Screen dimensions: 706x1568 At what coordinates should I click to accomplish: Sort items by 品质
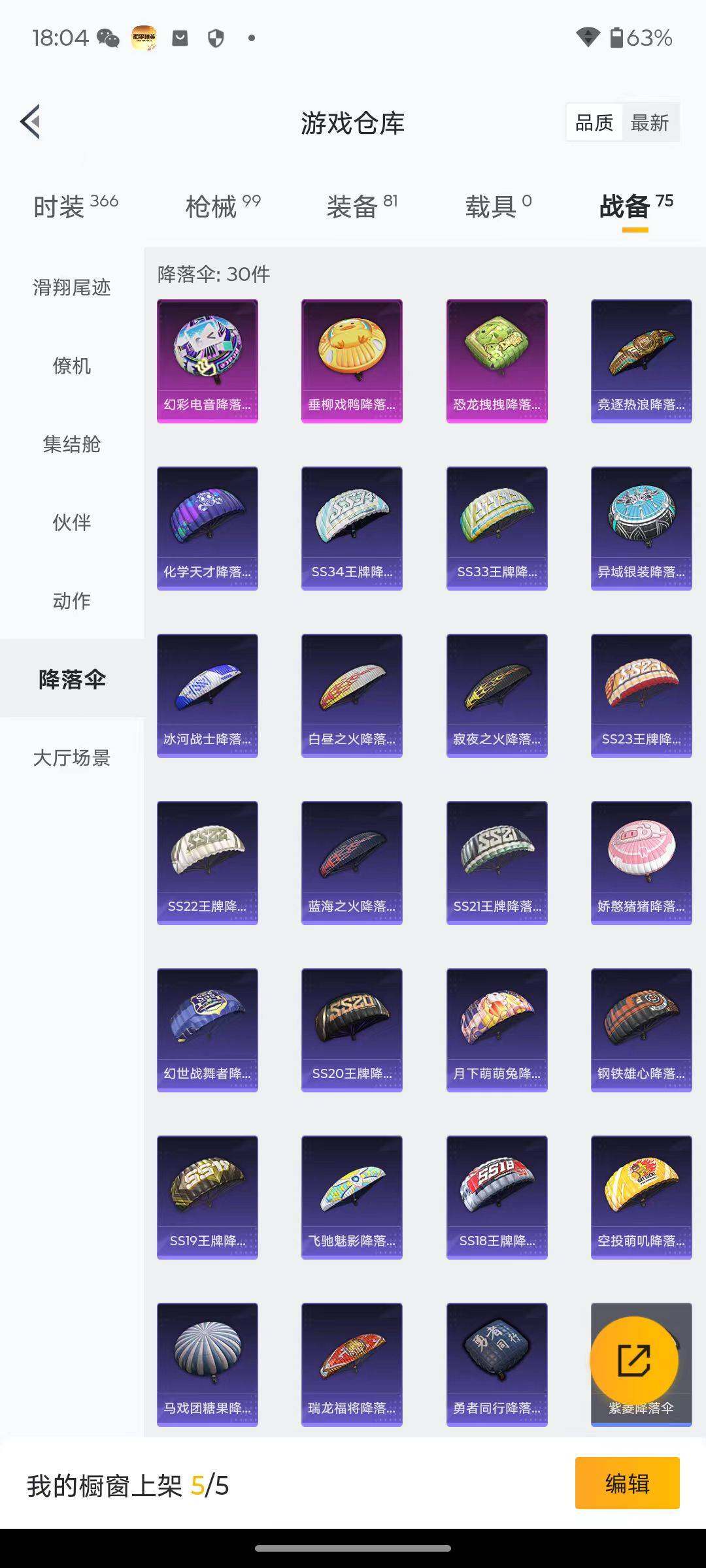[594, 122]
